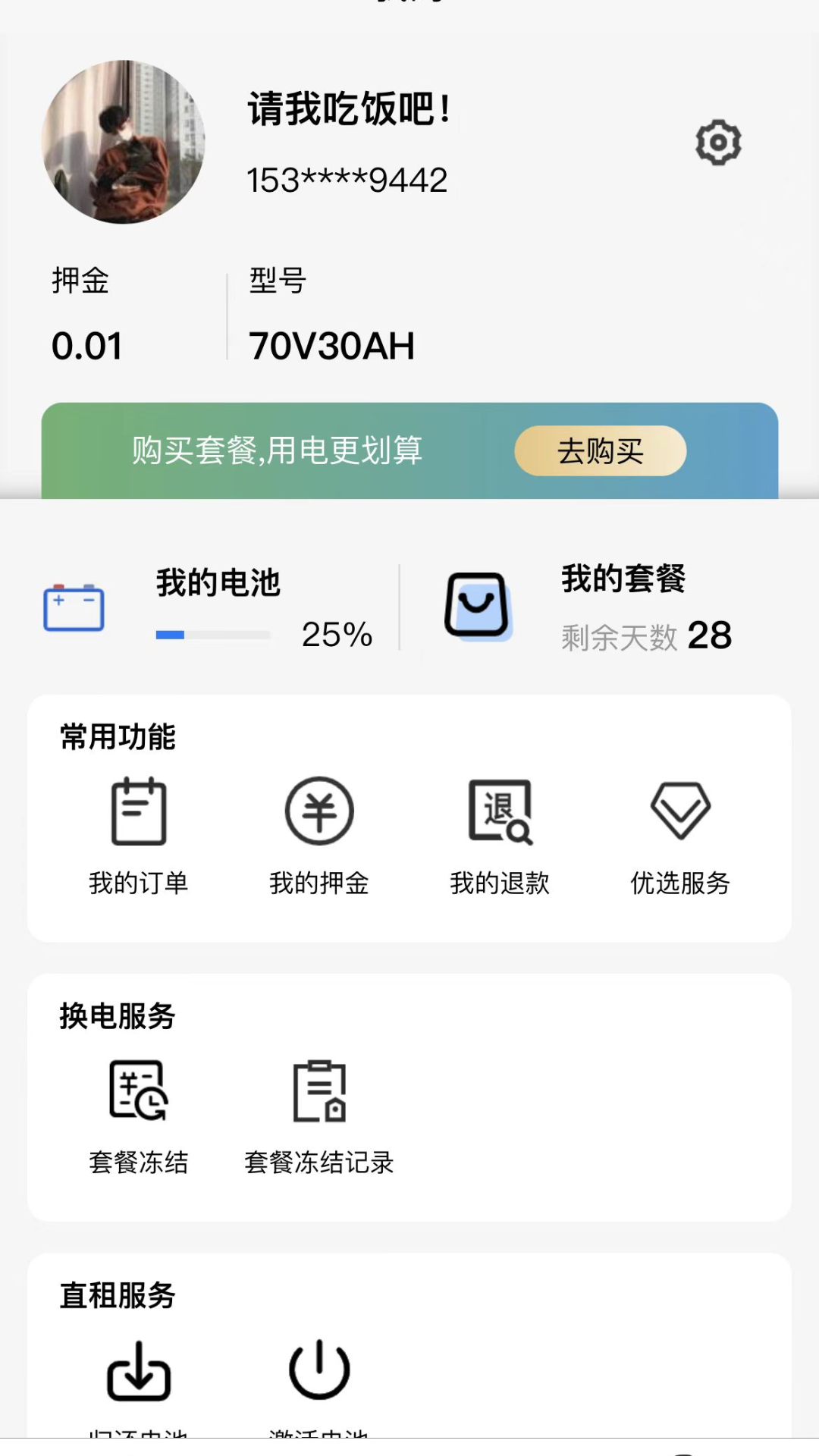View 套餐冻结记录 records
The height and width of the screenshot is (1456, 819).
pos(319,1115)
